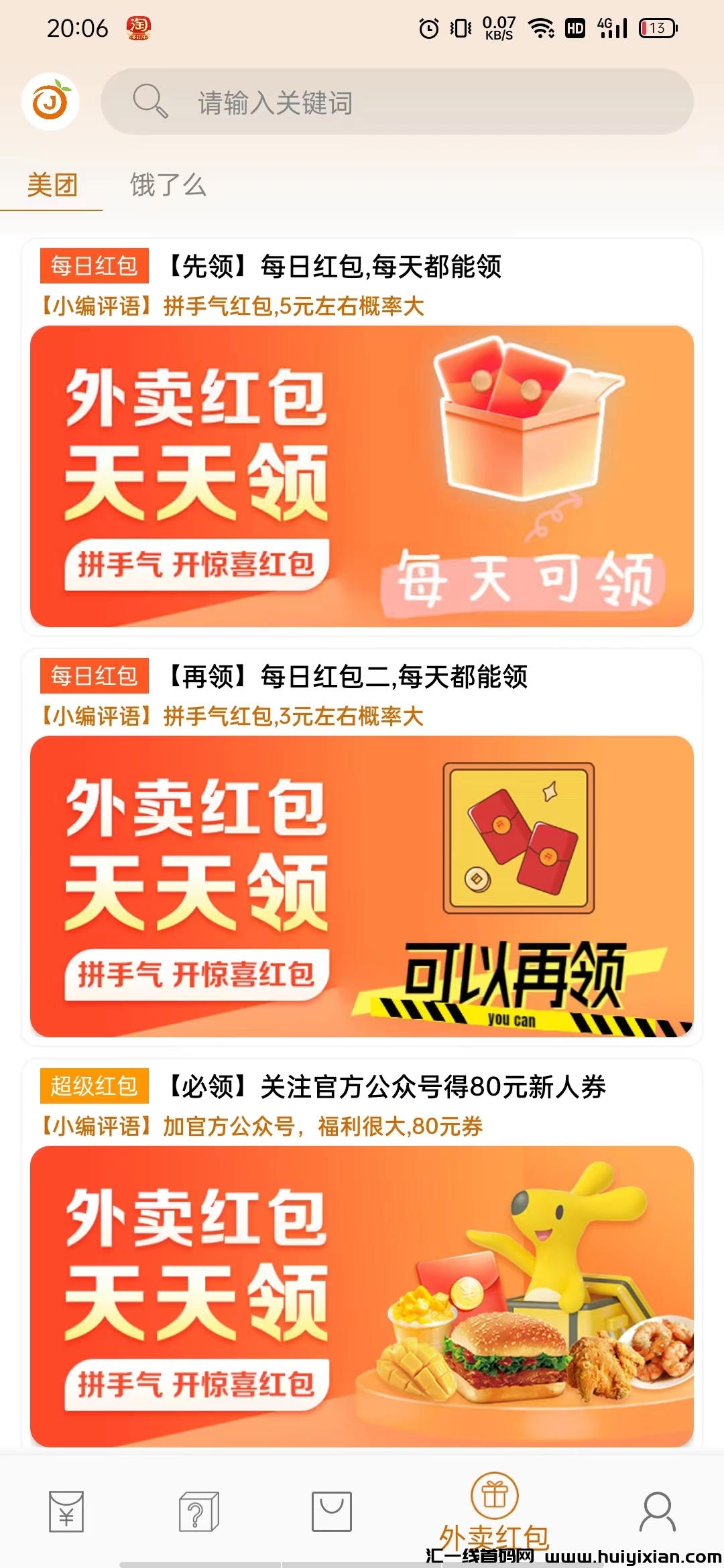The image size is (724, 1568).
Task: Open the 【先领】每日红包 banner card
Action: 362,476
